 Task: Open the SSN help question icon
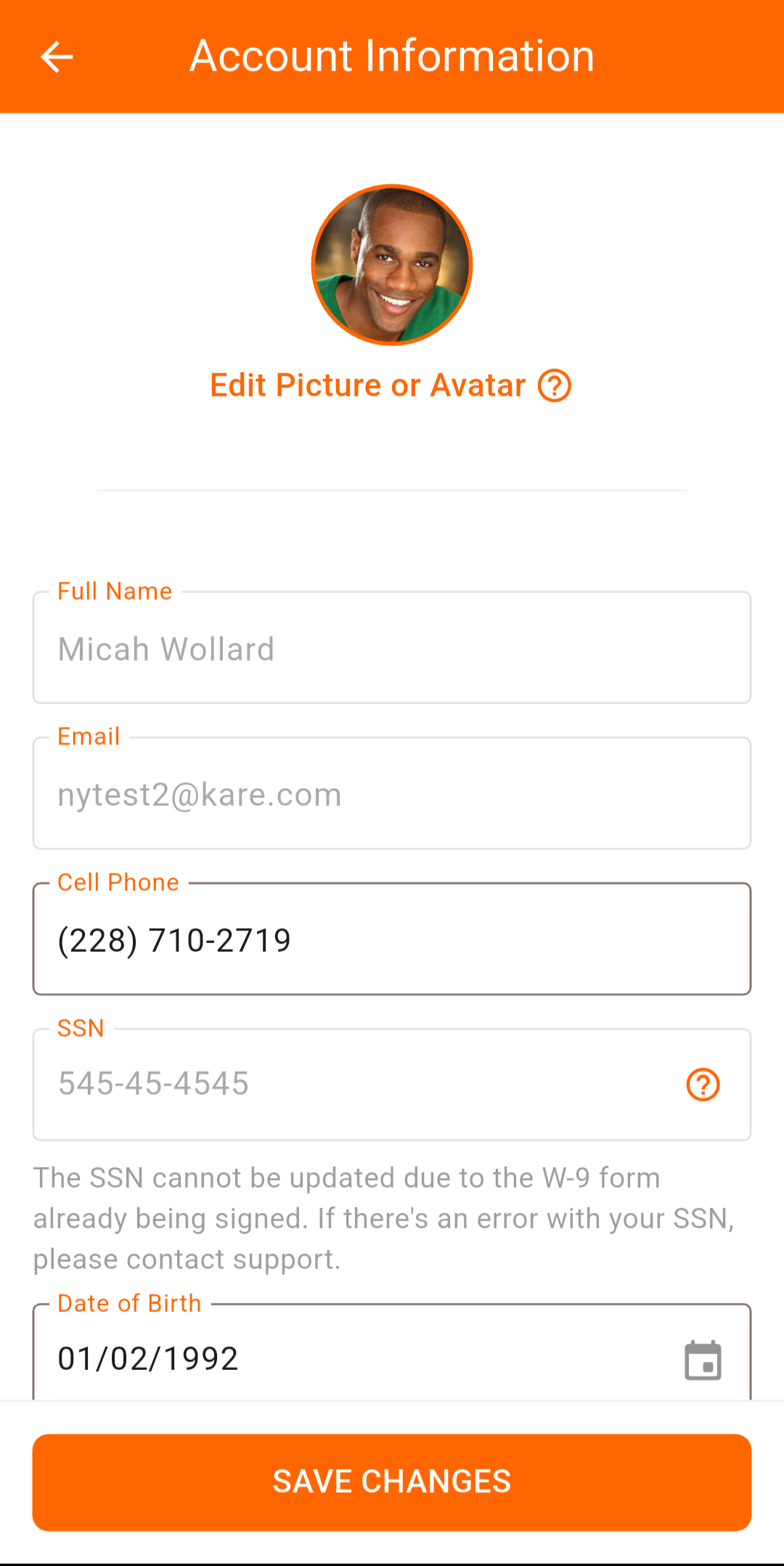(703, 1085)
